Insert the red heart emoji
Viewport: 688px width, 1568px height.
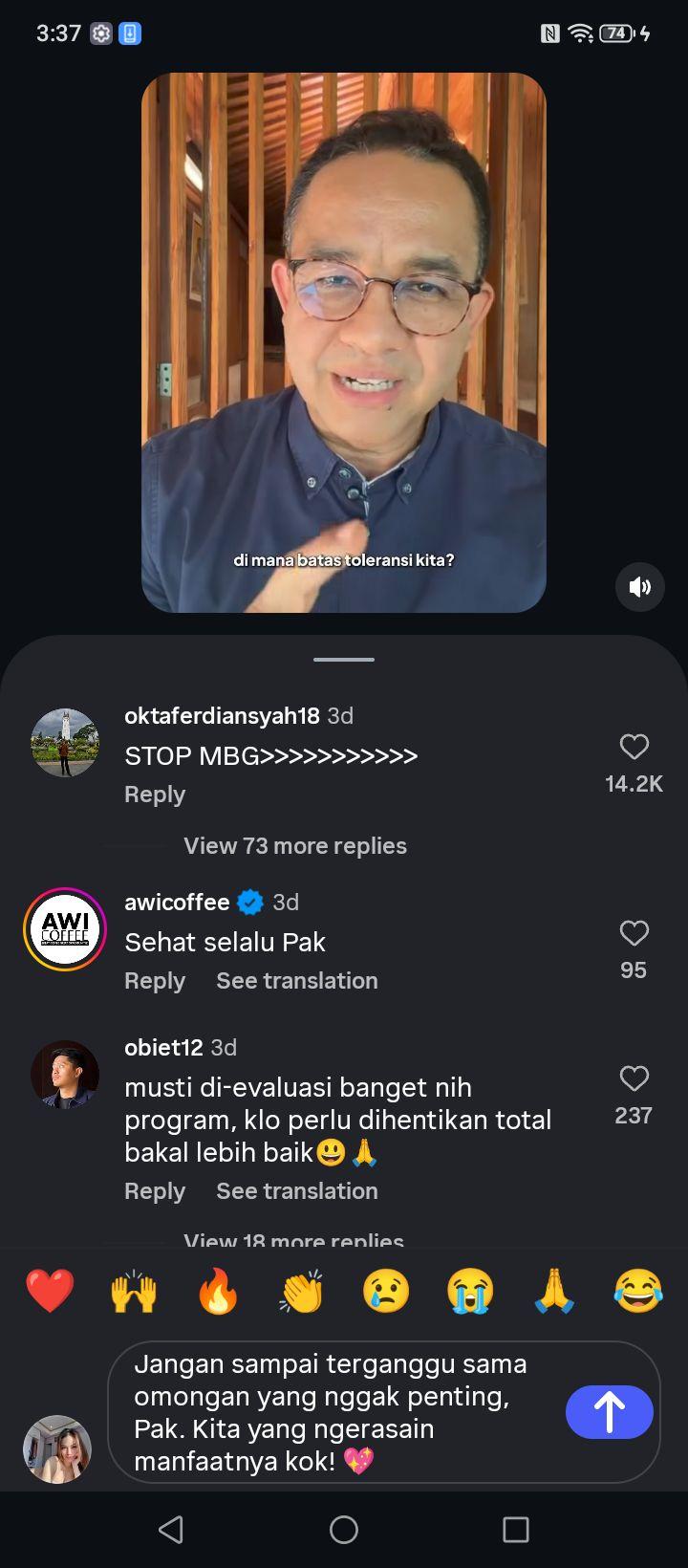50,1291
